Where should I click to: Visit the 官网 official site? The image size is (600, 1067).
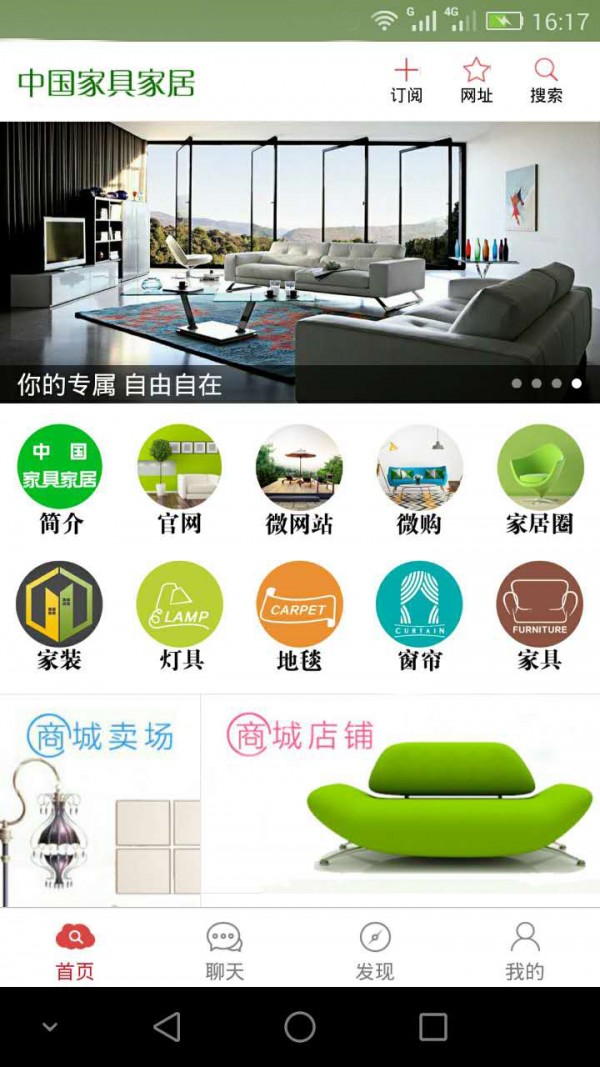pos(180,478)
